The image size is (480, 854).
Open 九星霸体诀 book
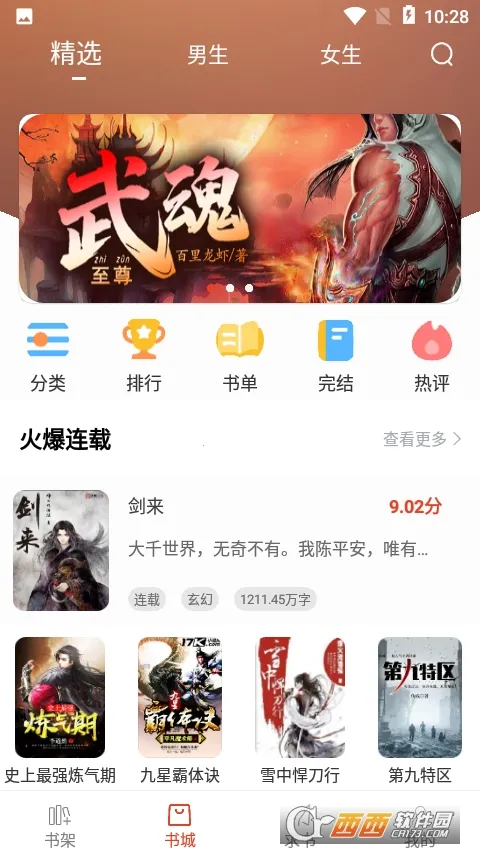pyautogui.click(x=180, y=710)
